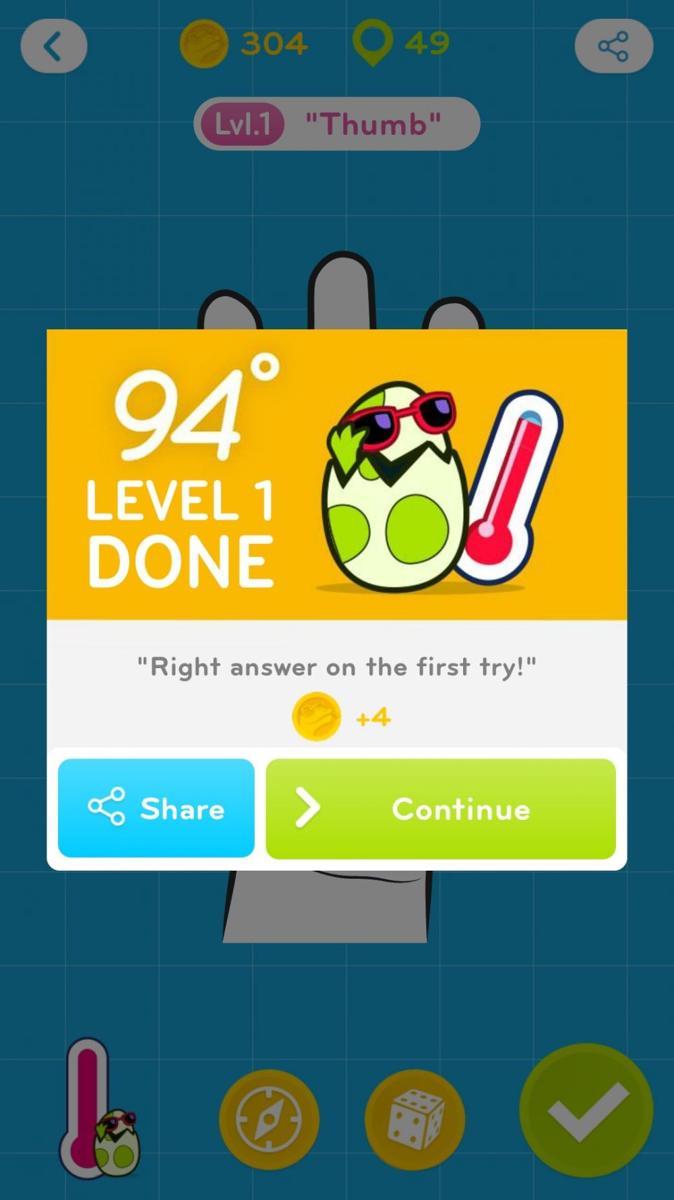This screenshot has width=674, height=1200.
Task: Tap the share icon in the top bar
Action: 613,47
